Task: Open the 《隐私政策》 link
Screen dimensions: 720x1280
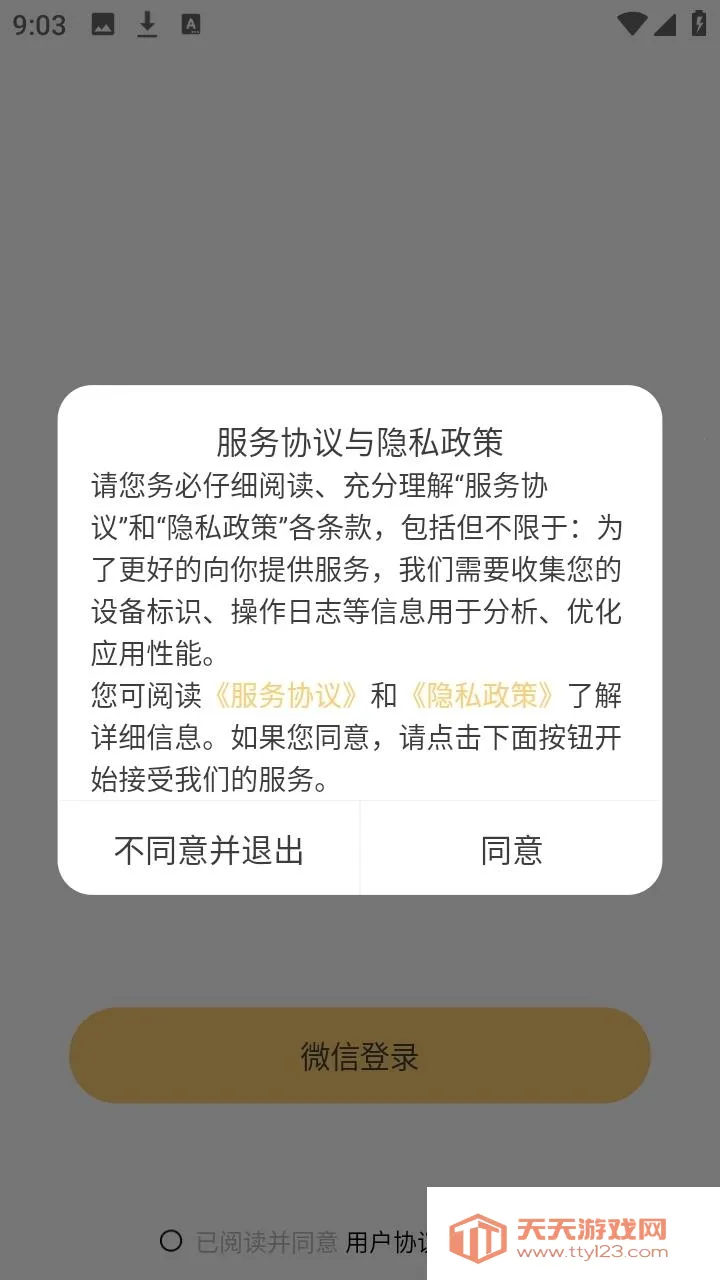Action: click(x=482, y=695)
